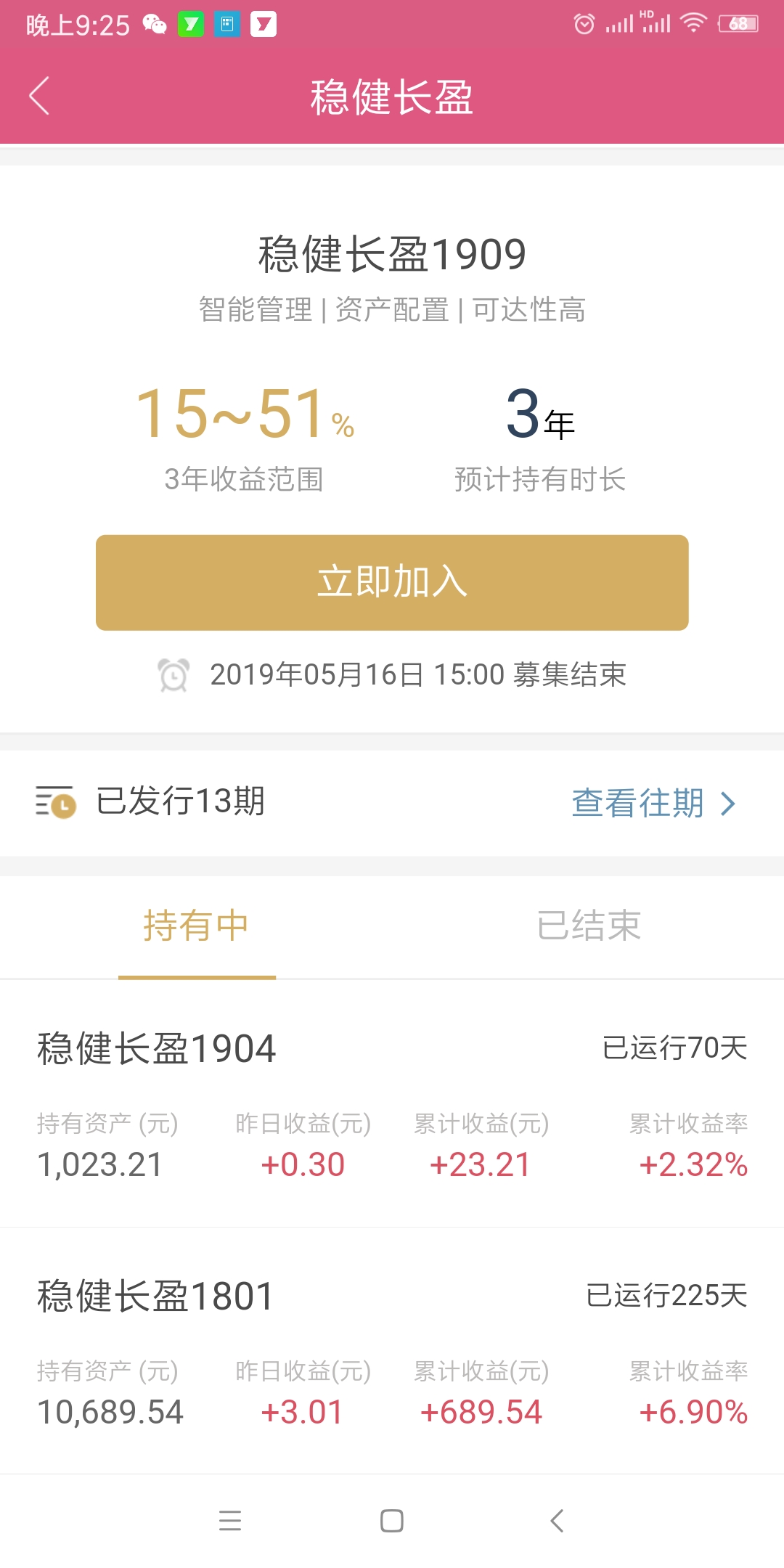
Task: Tap the 立即加入 button
Action: pos(392,582)
